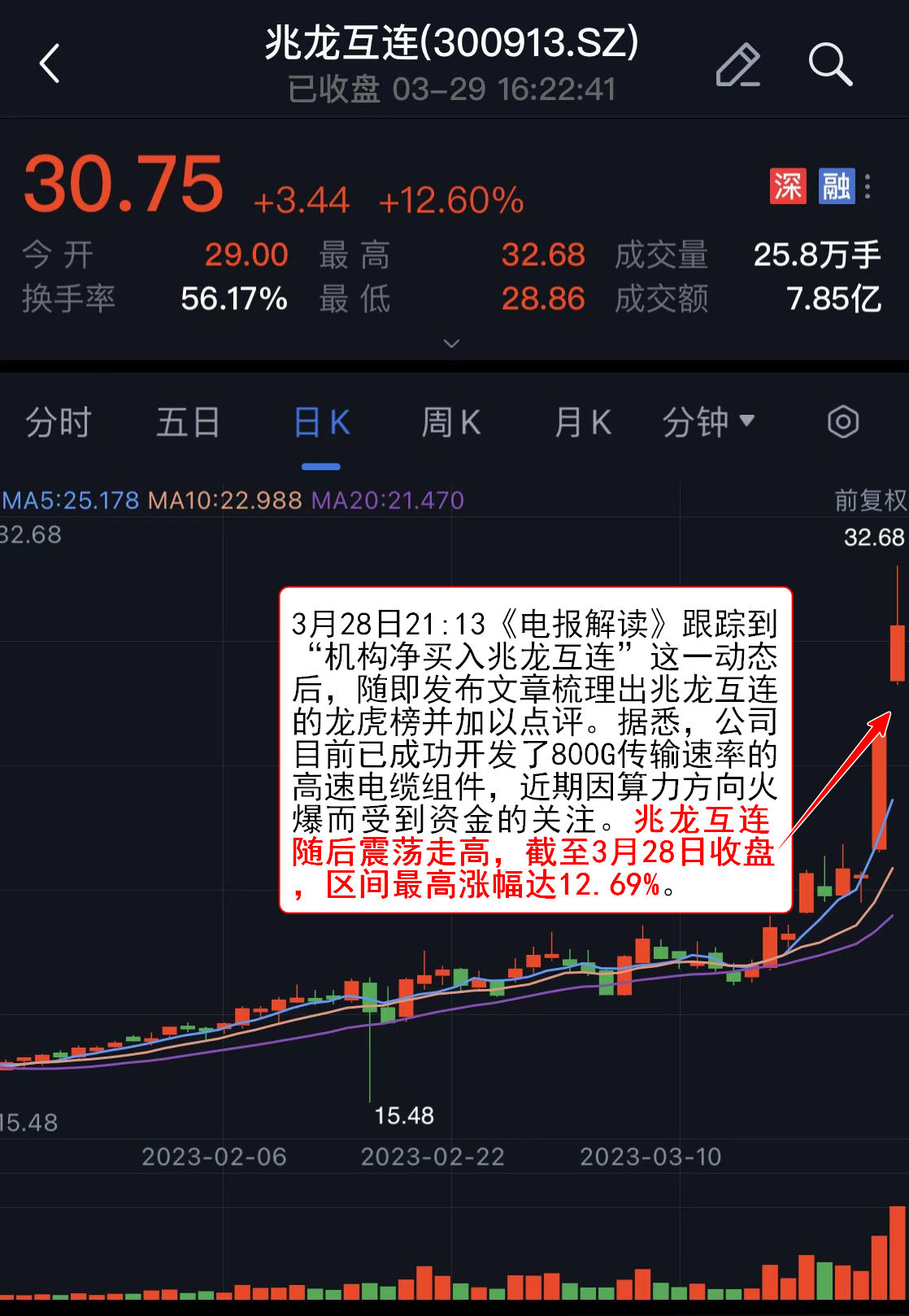Tap the edit pencil icon
The height and width of the screenshot is (1316, 909).
click(737, 65)
